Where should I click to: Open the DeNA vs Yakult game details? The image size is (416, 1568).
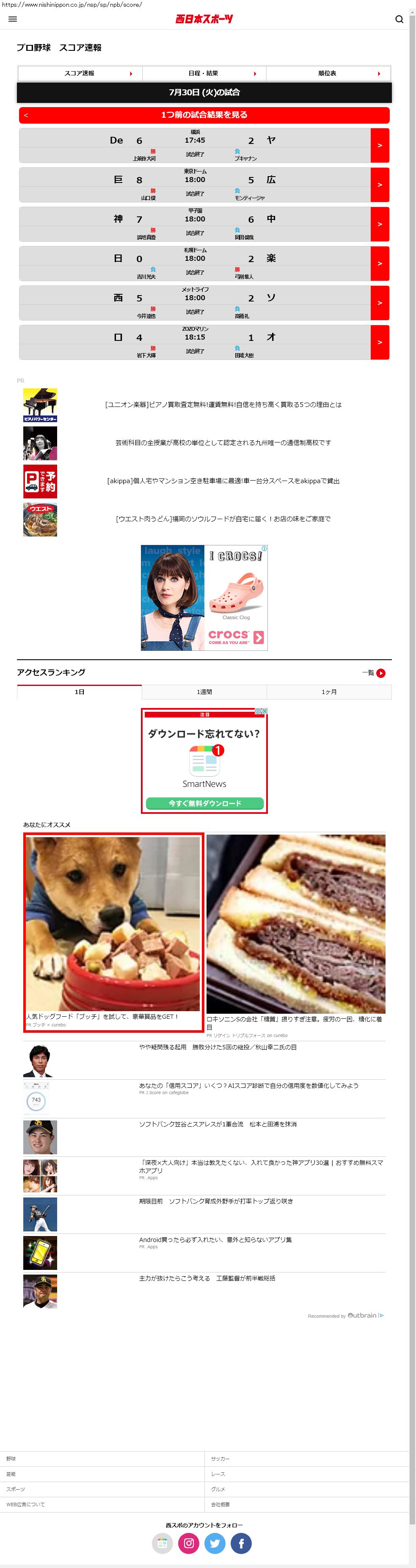coord(380,146)
